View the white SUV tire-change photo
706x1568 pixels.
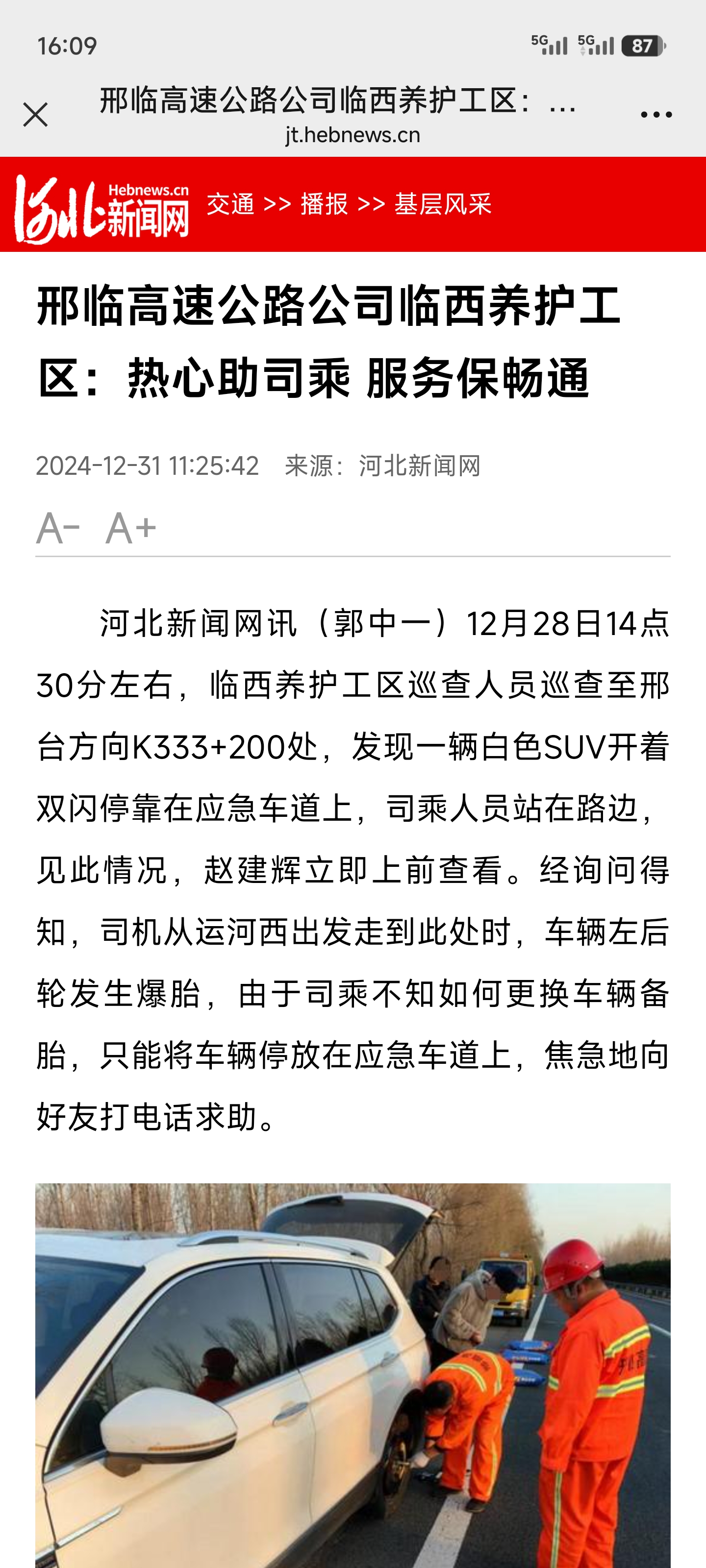(353, 1375)
